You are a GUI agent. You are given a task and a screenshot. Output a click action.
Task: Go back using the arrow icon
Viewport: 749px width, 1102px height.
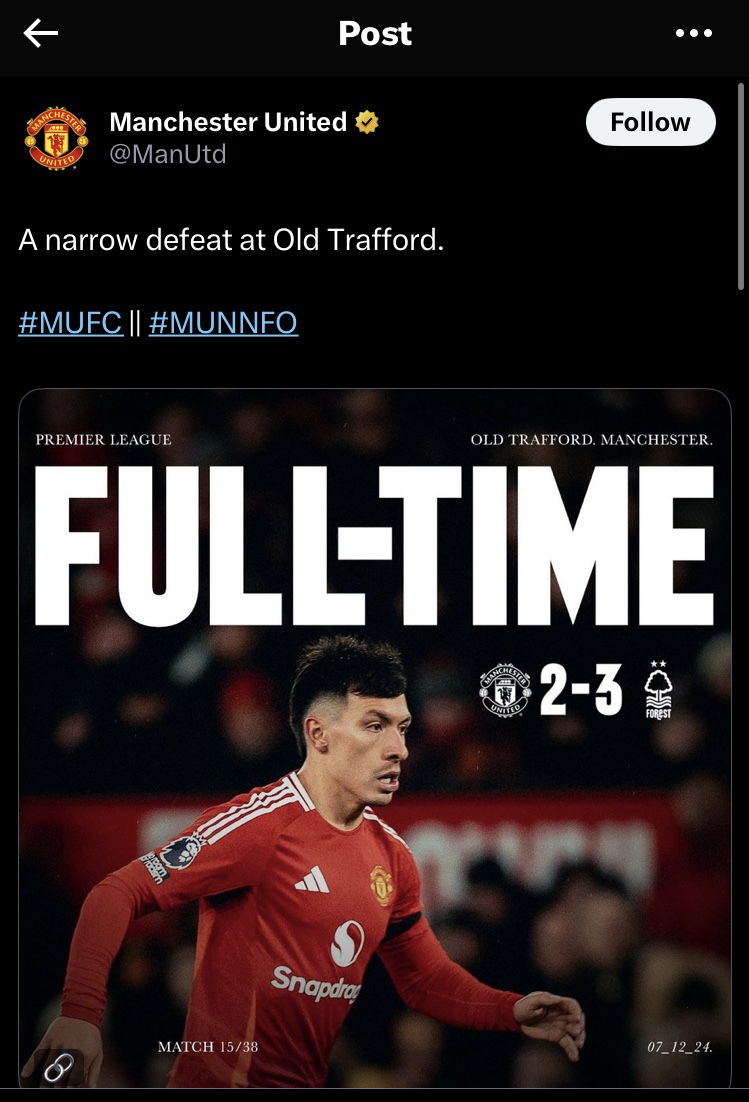click(41, 34)
